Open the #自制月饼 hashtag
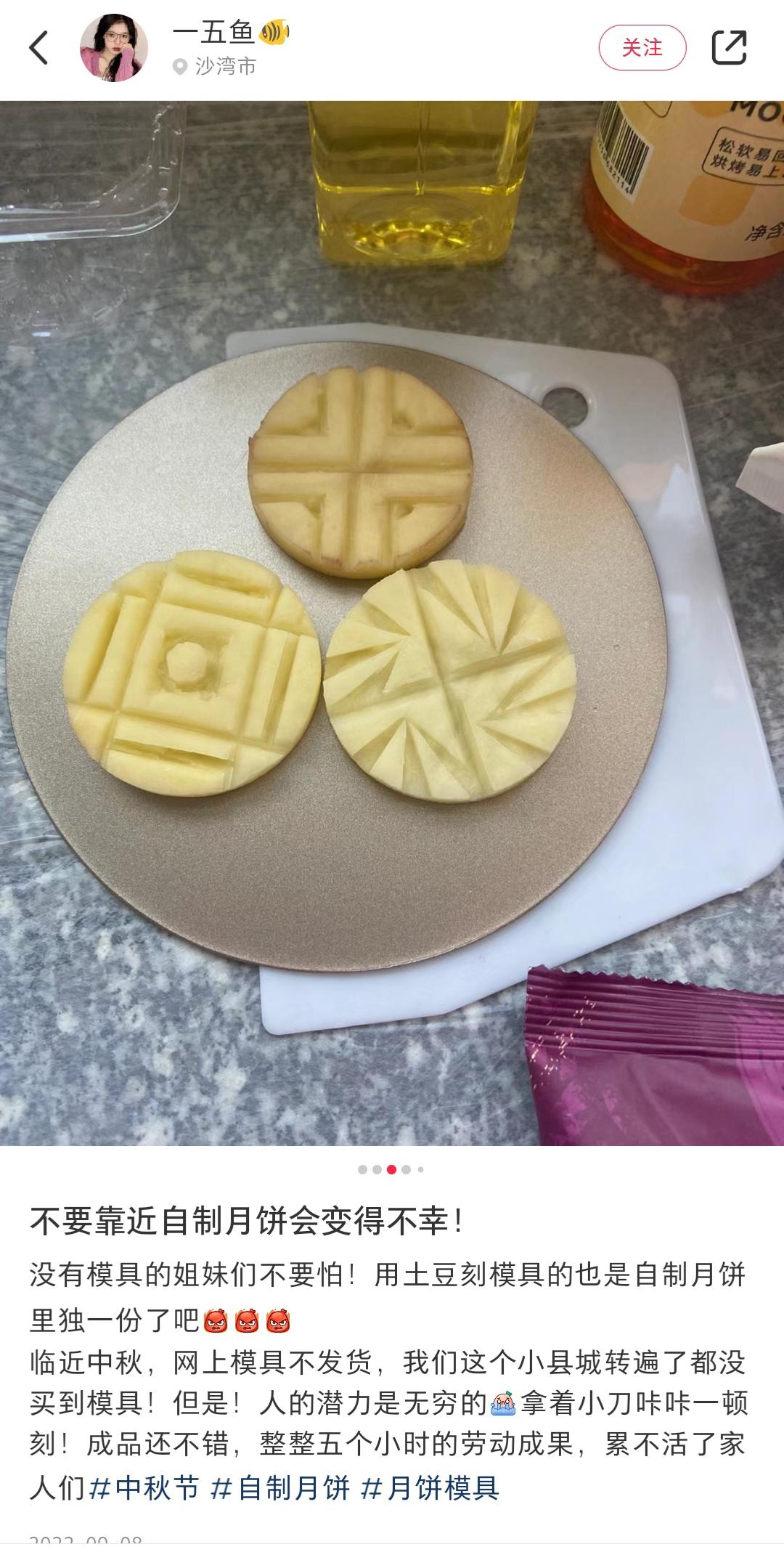The width and height of the screenshot is (784, 1560). coord(280,1488)
